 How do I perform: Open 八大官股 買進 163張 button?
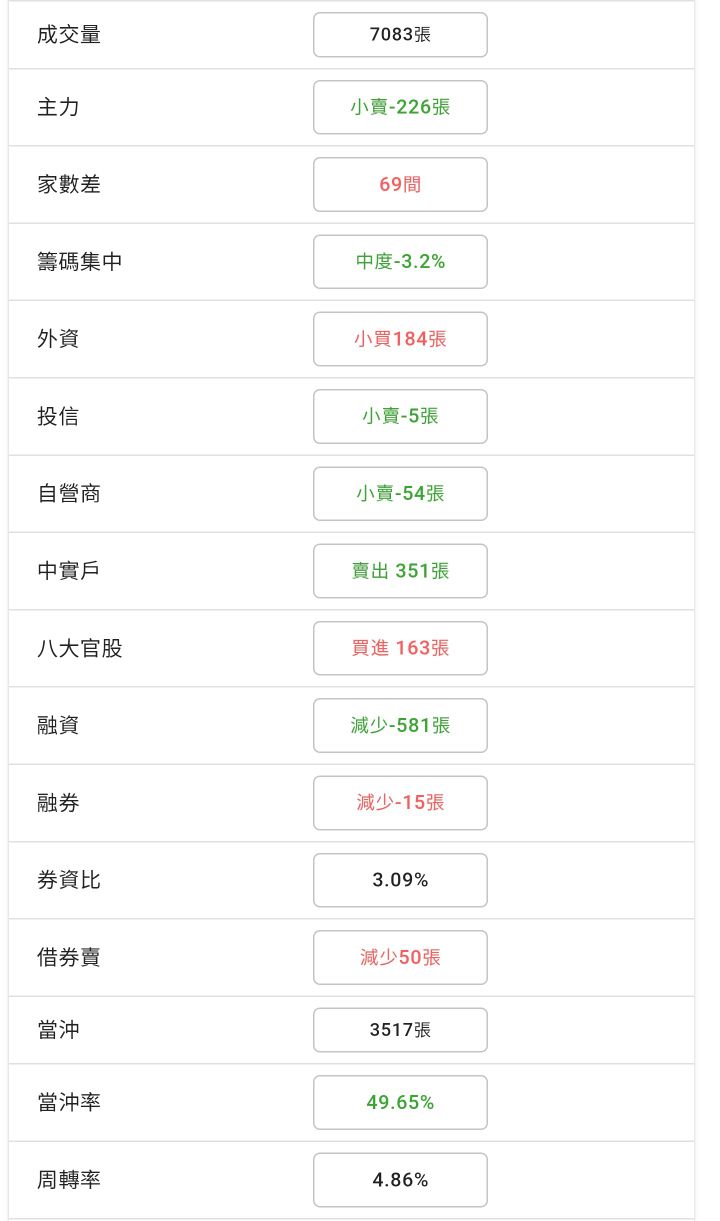400,648
